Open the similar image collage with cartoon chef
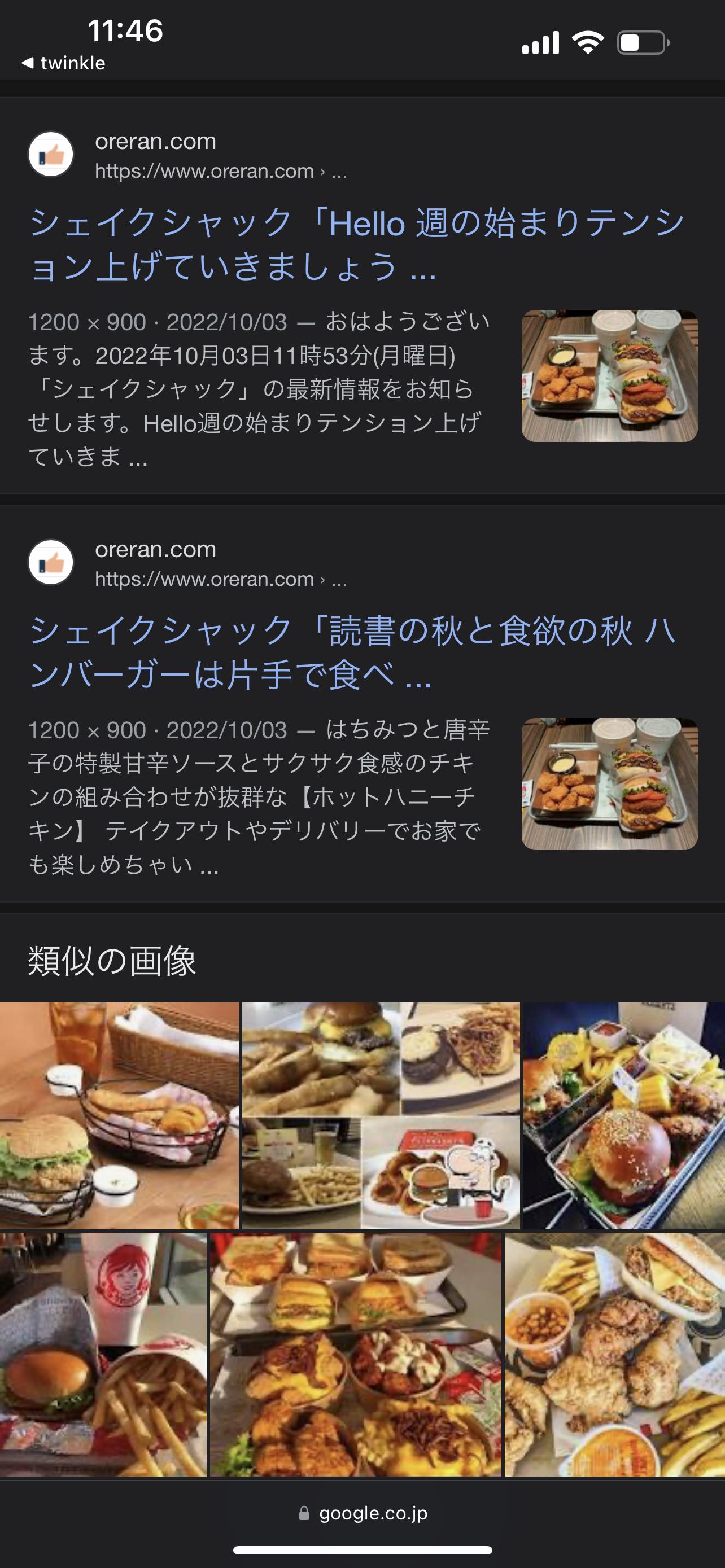 coord(381,1115)
